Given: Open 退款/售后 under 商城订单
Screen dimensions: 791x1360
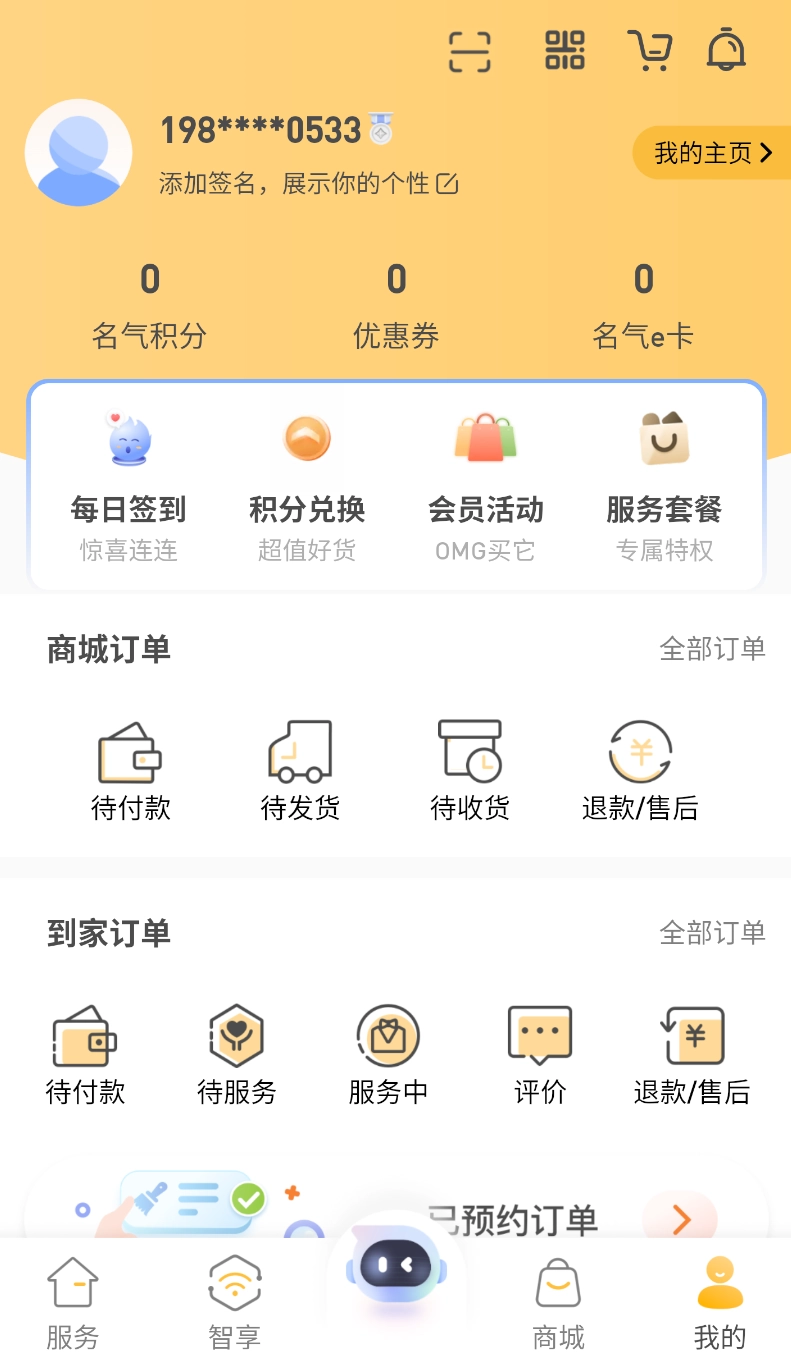Looking at the screenshot, I should (641, 768).
